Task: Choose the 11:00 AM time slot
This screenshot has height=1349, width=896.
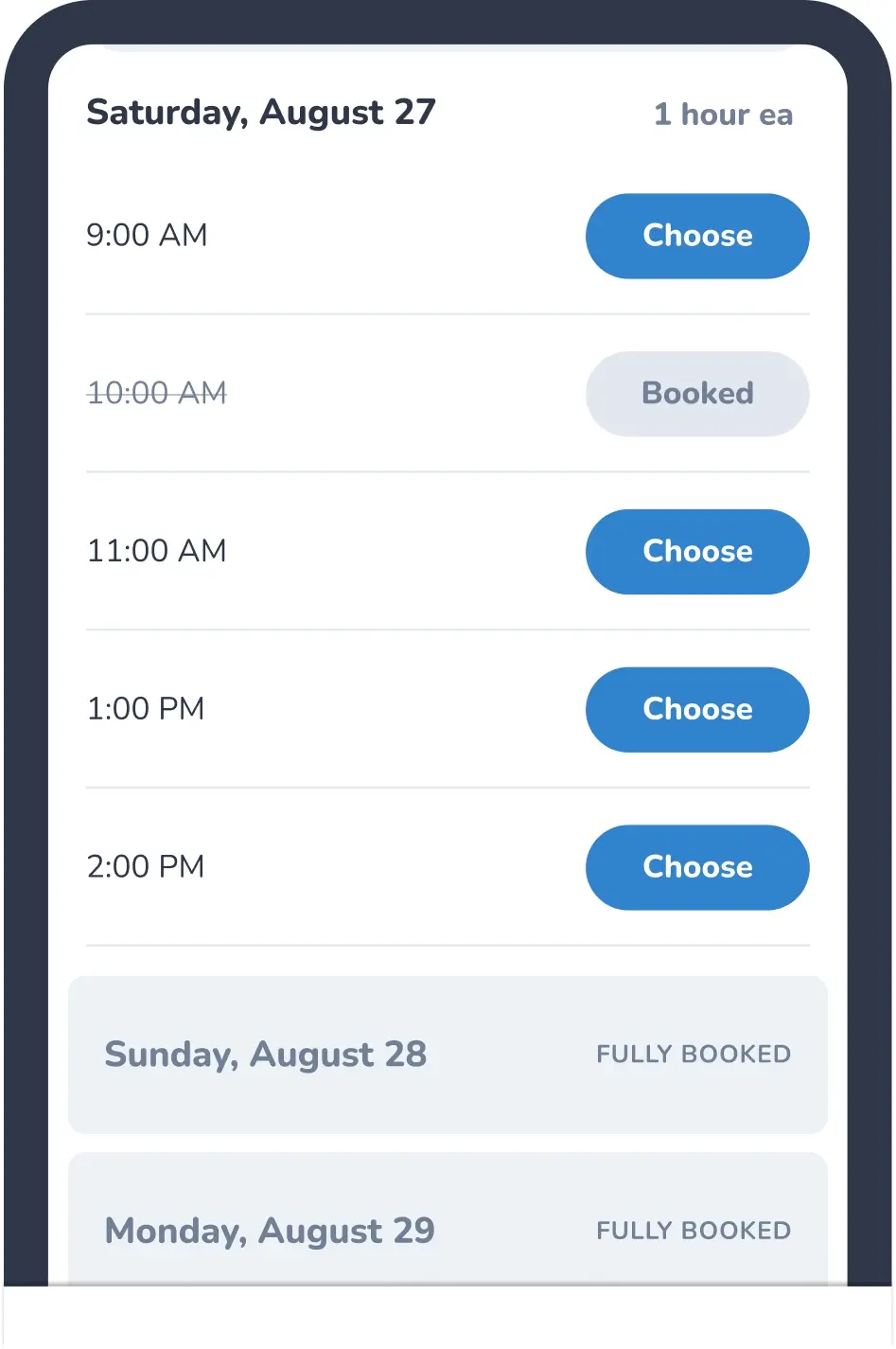Action: [x=697, y=552]
